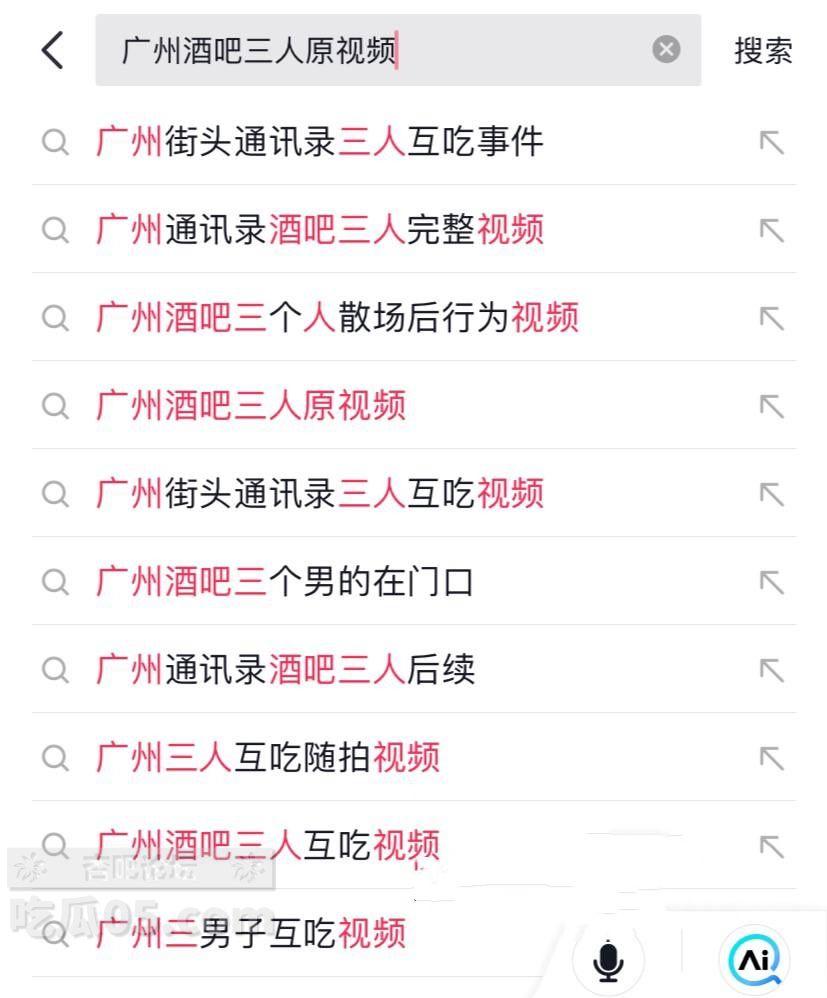The height and width of the screenshot is (998, 827).
Task: Select suggestion 广州酒吧三人原视频 in the list
Action: point(251,406)
